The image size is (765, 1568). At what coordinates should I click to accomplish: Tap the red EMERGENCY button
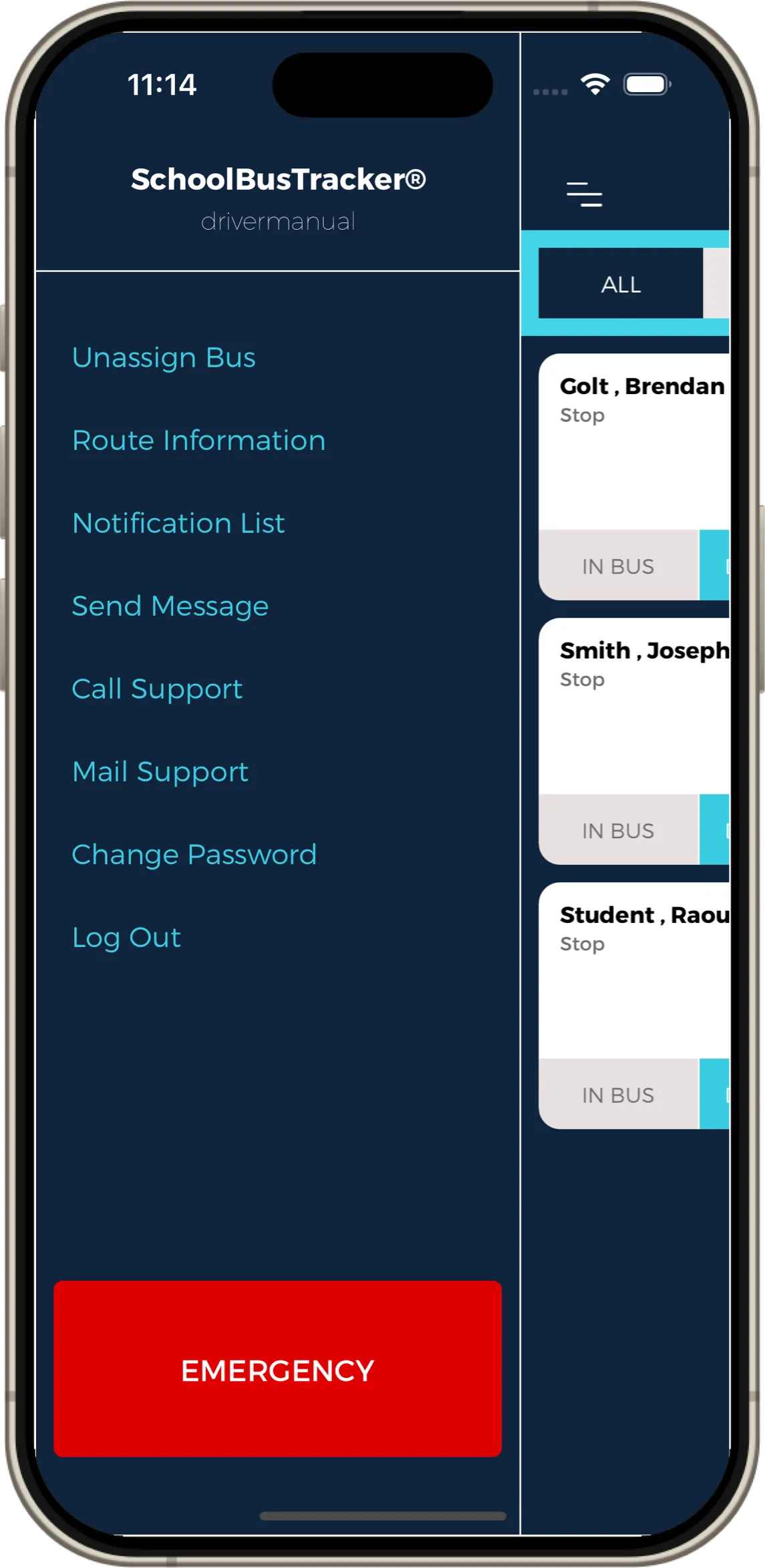point(277,1370)
